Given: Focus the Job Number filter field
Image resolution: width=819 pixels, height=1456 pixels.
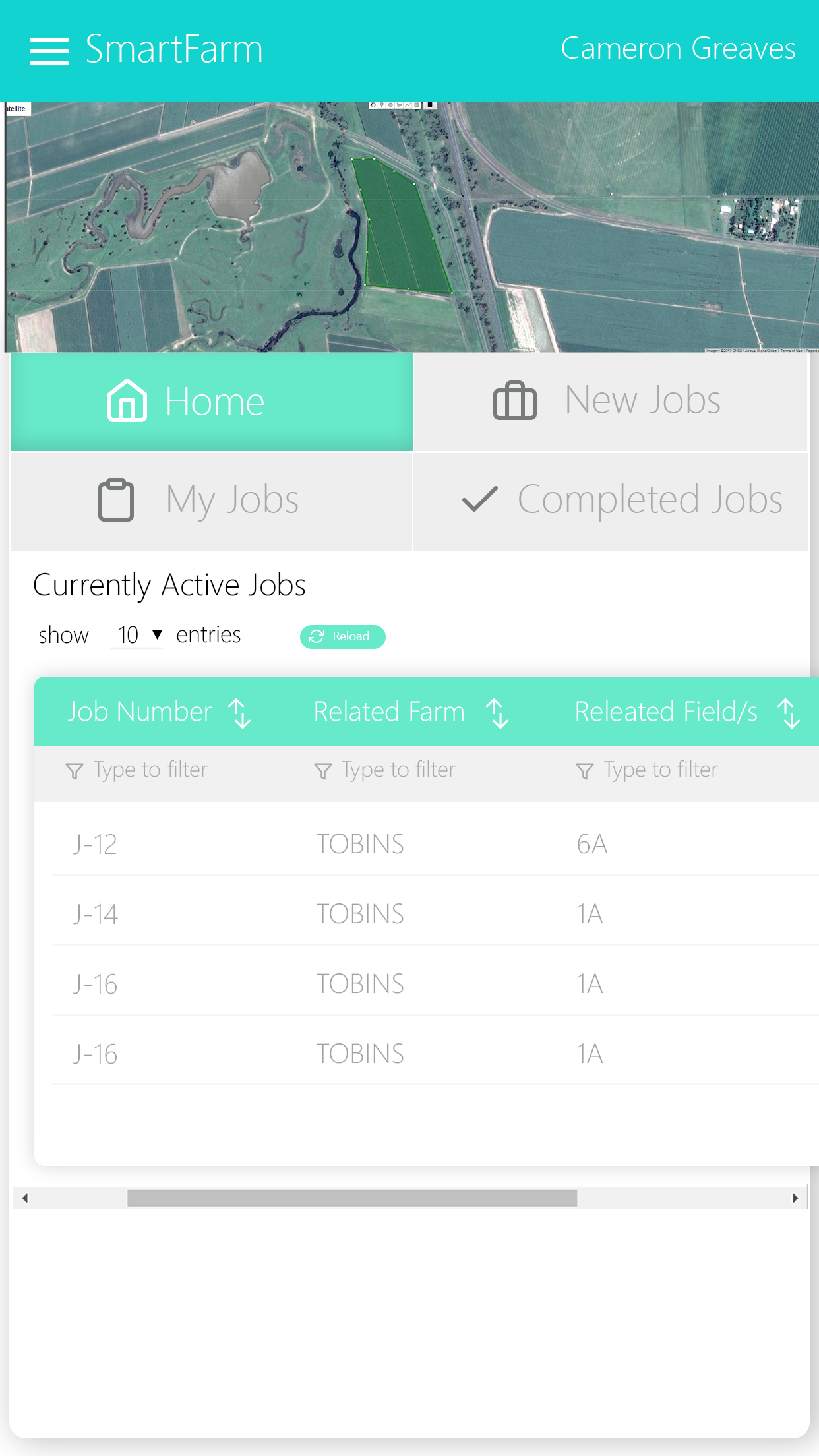Looking at the screenshot, I should 150,770.
